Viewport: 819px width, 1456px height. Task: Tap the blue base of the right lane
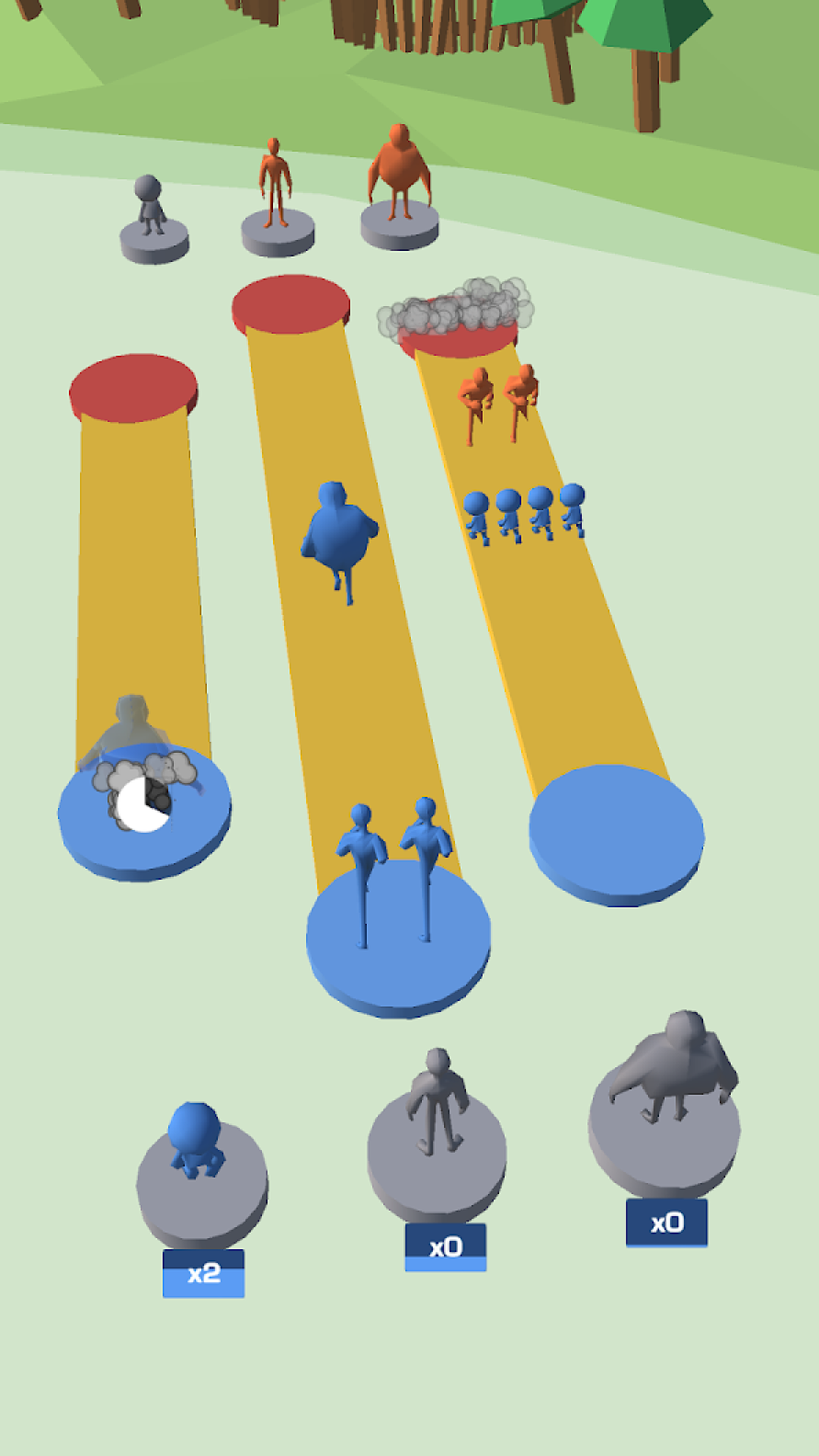617,833
